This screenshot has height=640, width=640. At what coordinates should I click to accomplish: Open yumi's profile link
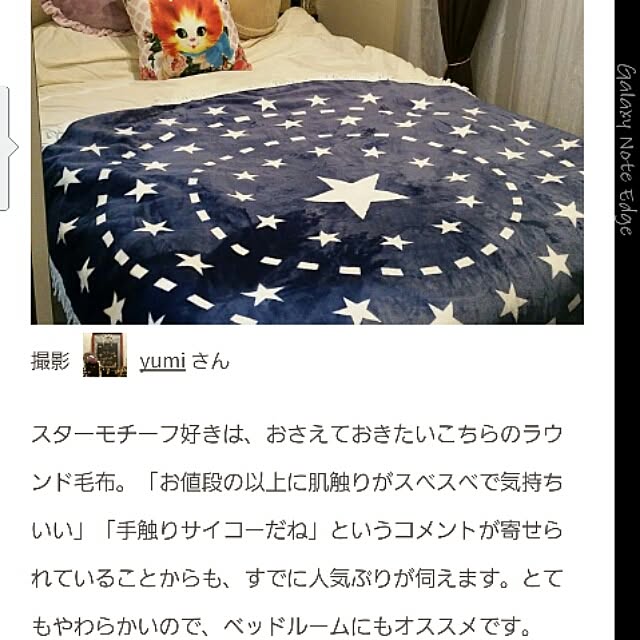coord(162,360)
